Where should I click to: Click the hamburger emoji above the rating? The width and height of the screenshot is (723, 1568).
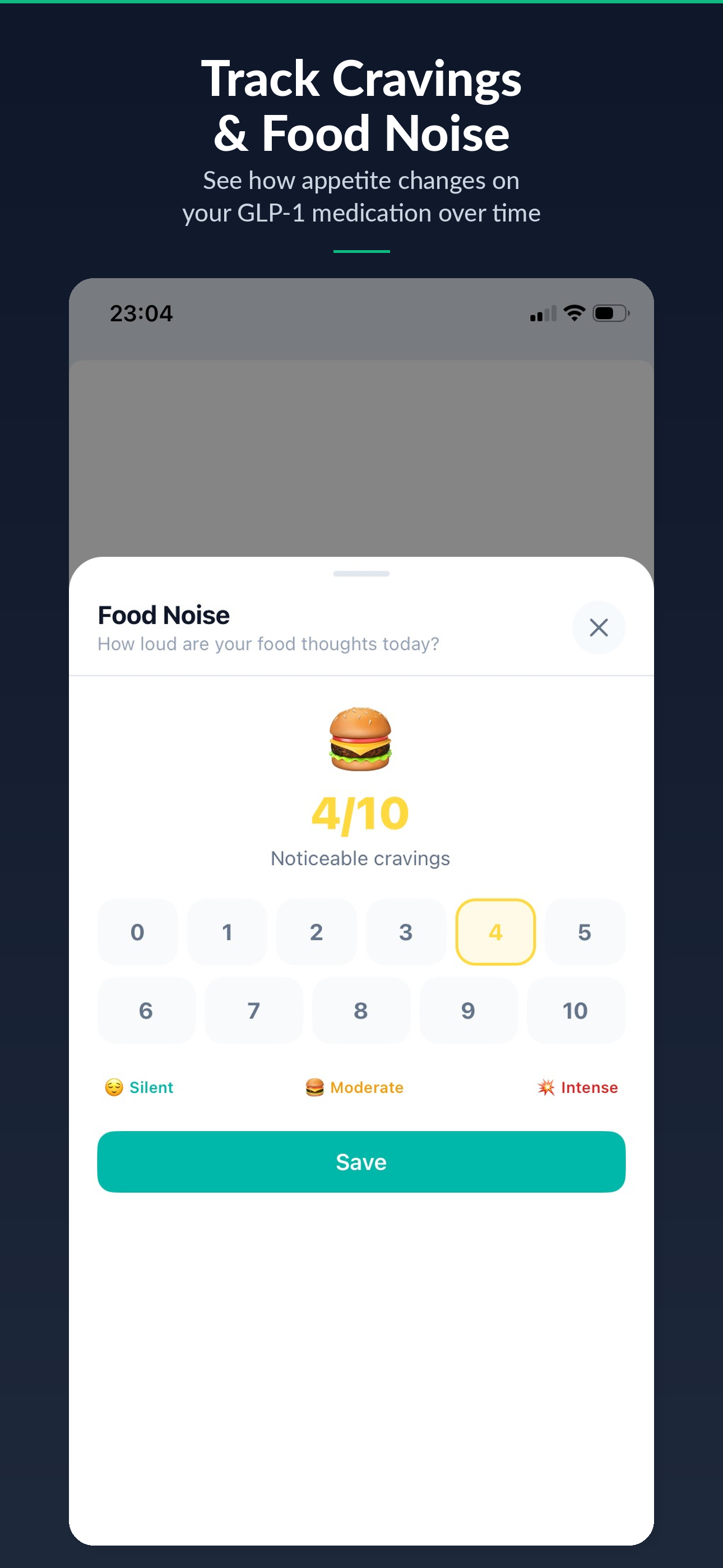(x=361, y=741)
